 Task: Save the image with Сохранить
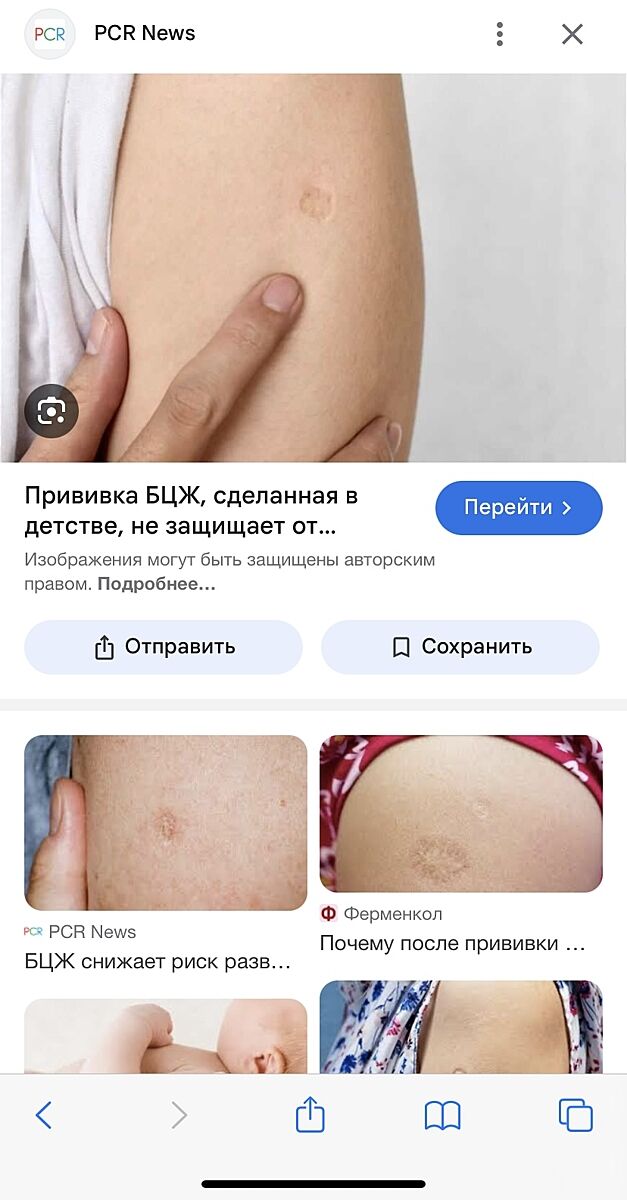click(460, 647)
